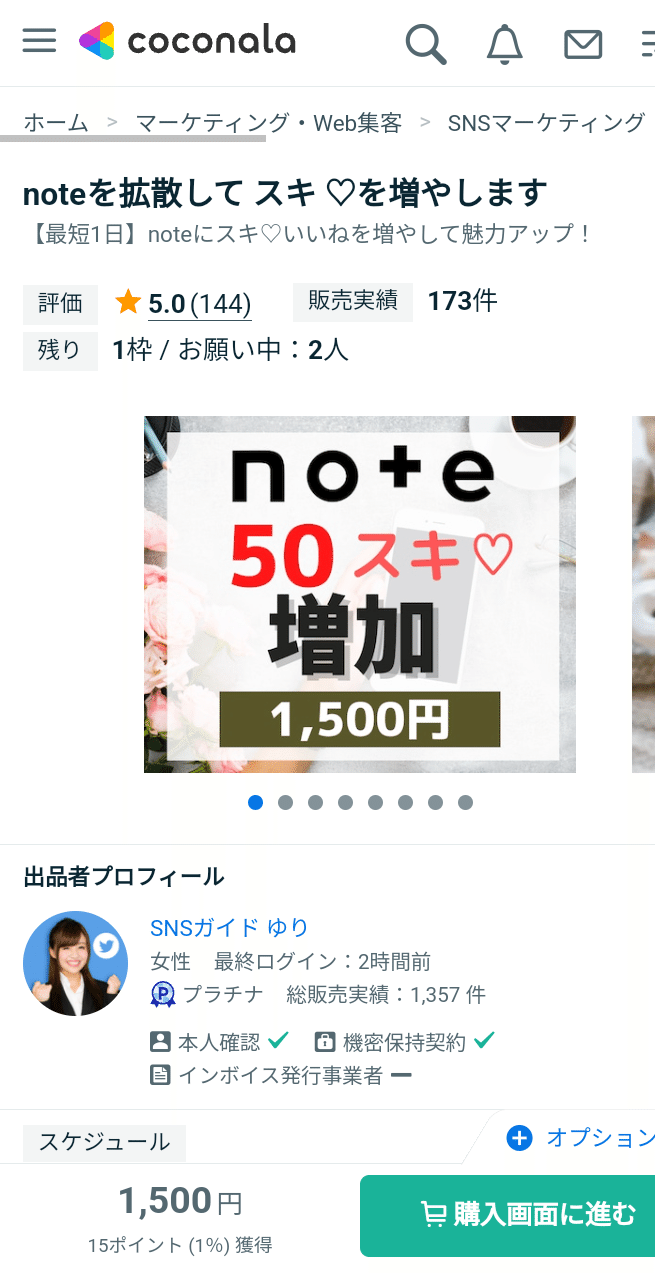Screen dimensions: 655x1273
Task: Open SNSマーケティング breadcrumb
Action: [x=546, y=123]
